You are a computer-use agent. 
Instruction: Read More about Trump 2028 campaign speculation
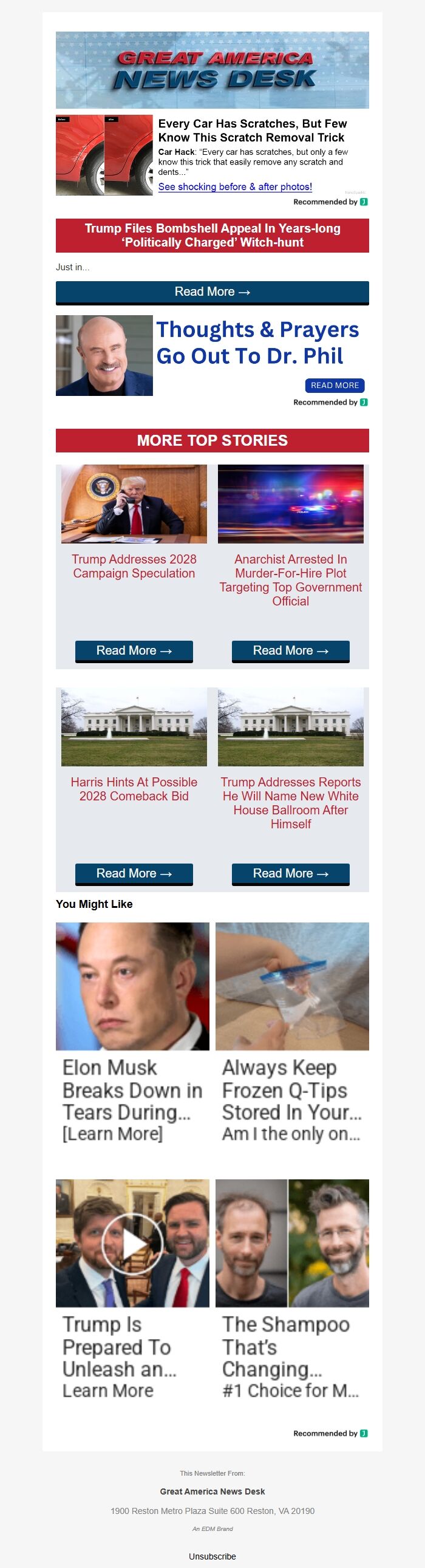pyautogui.click(x=134, y=650)
